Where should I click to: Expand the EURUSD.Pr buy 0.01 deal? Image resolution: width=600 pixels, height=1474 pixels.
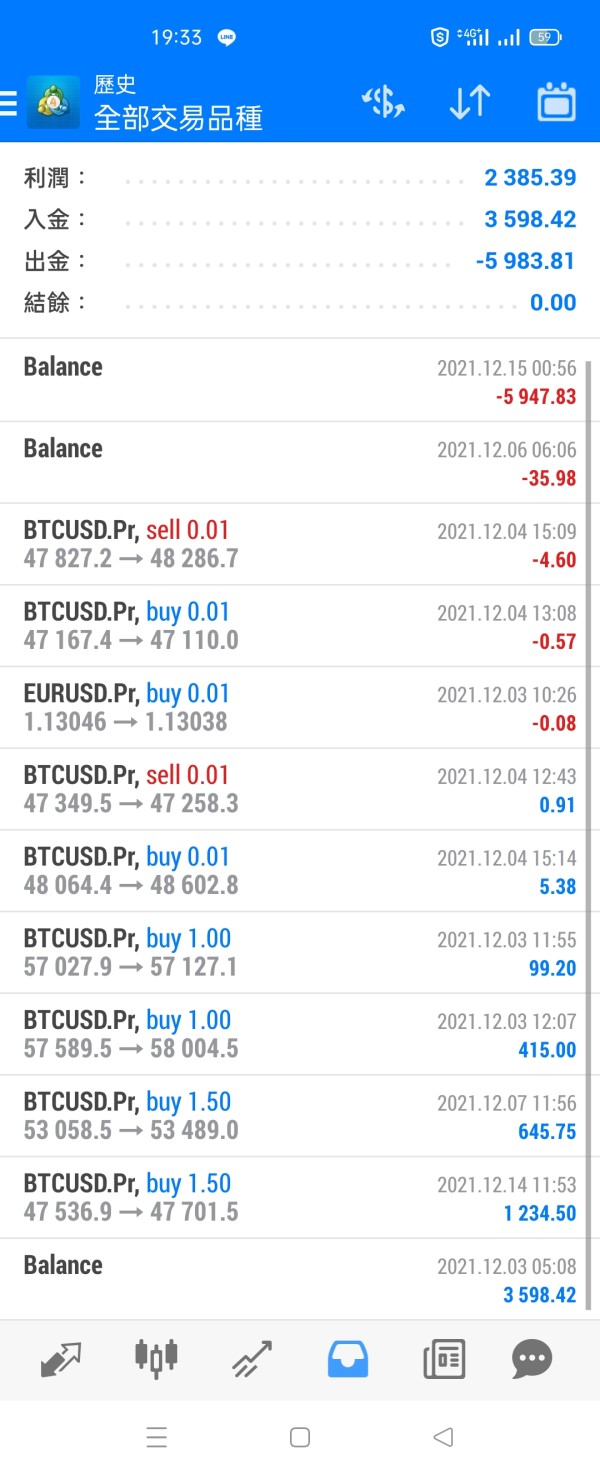(x=298, y=708)
